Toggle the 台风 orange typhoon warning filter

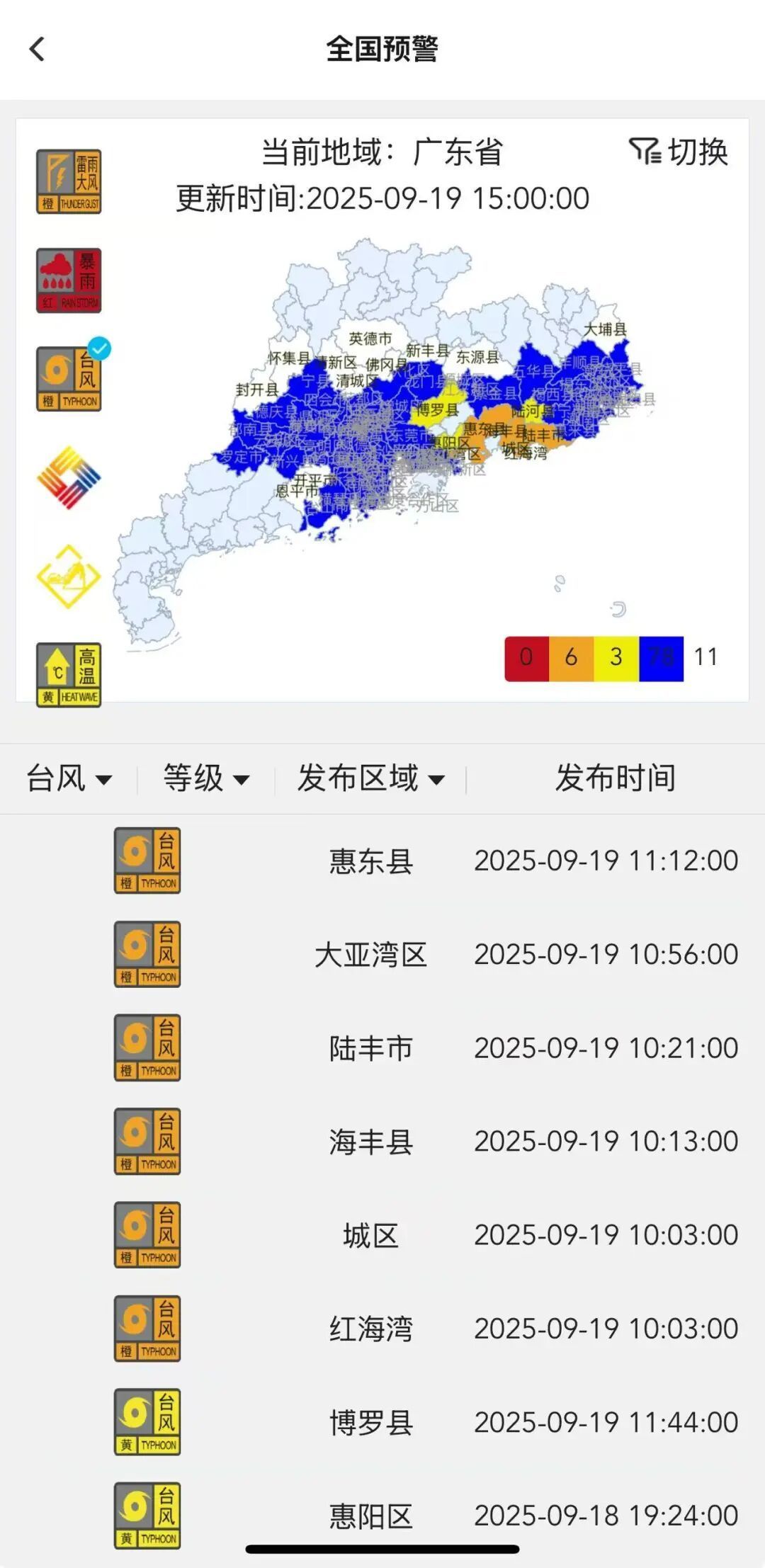[x=69, y=379]
